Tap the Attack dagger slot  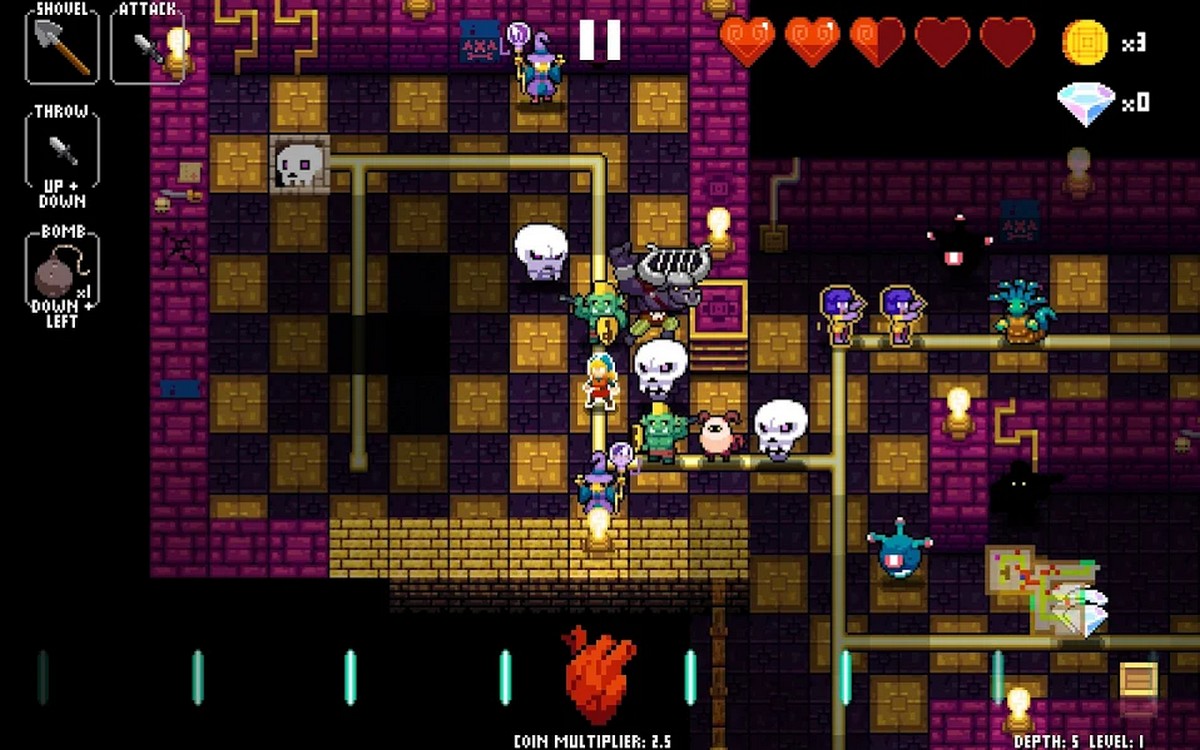pos(147,45)
